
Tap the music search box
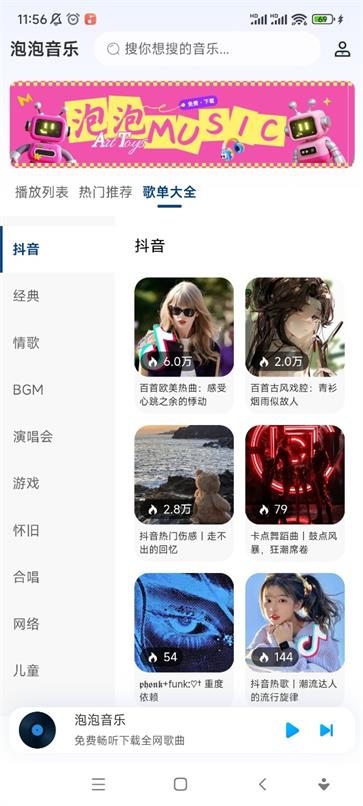coord(207,49)
